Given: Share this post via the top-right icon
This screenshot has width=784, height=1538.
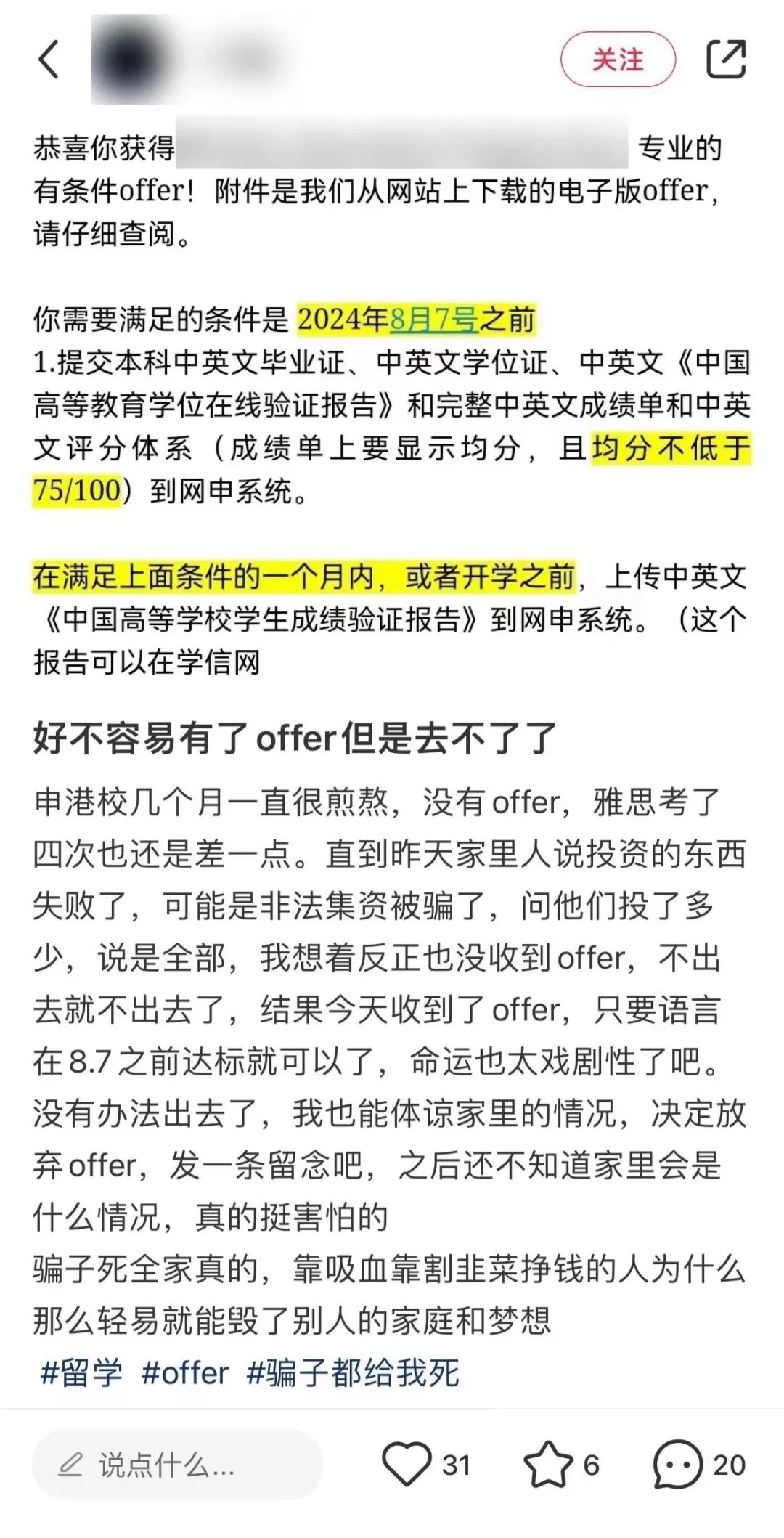Looking at the screenshot, I should (x=726, y=59).
